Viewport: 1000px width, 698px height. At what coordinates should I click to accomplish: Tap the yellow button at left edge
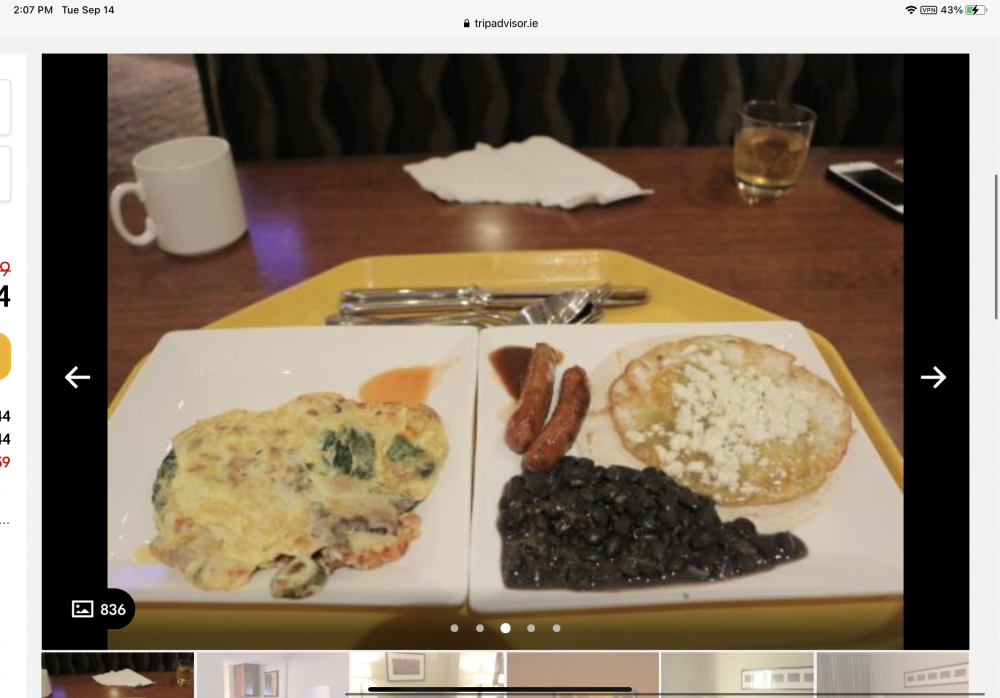5,357
